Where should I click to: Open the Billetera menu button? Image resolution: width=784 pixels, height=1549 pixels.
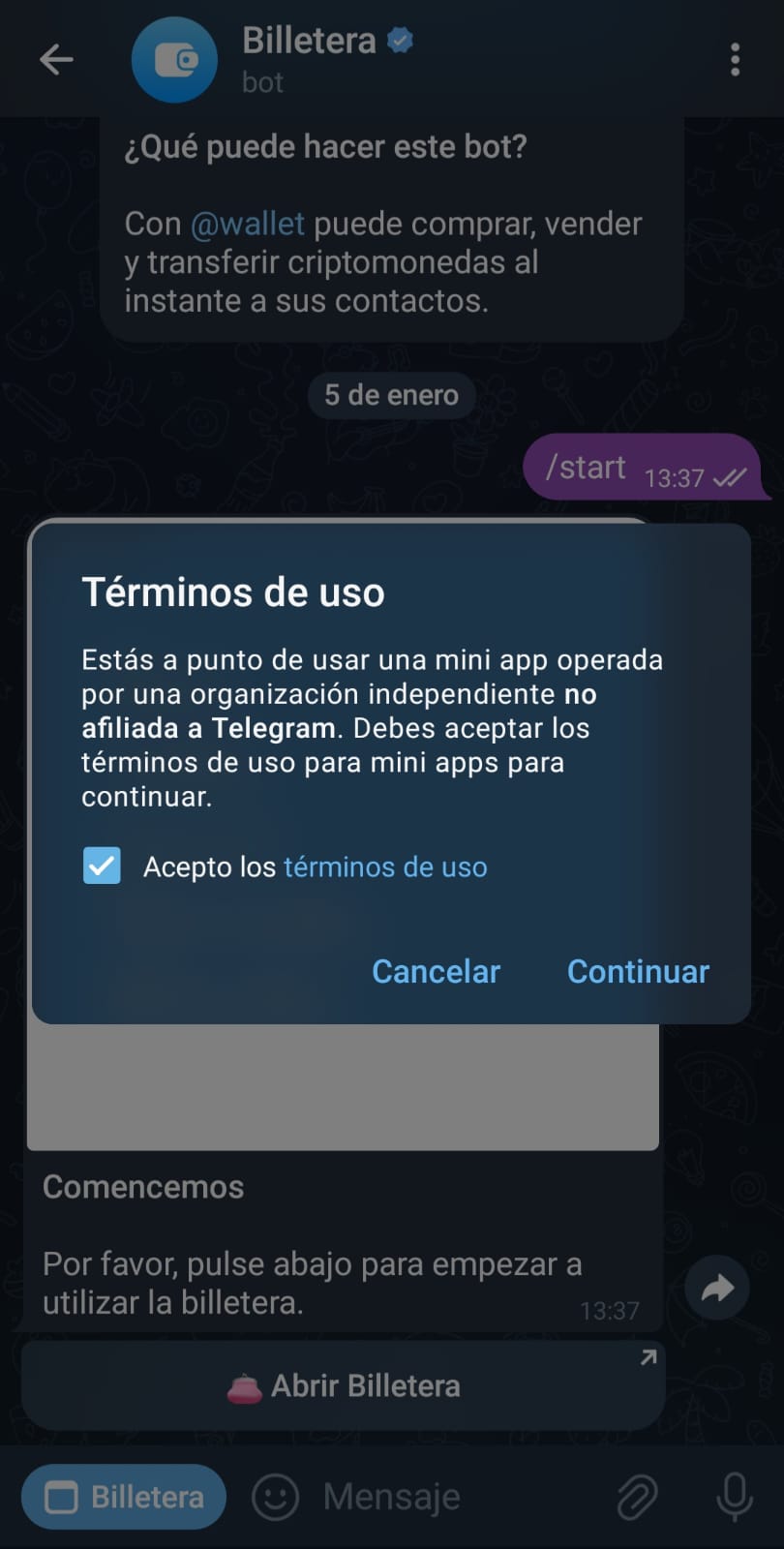click(124, 1497)
